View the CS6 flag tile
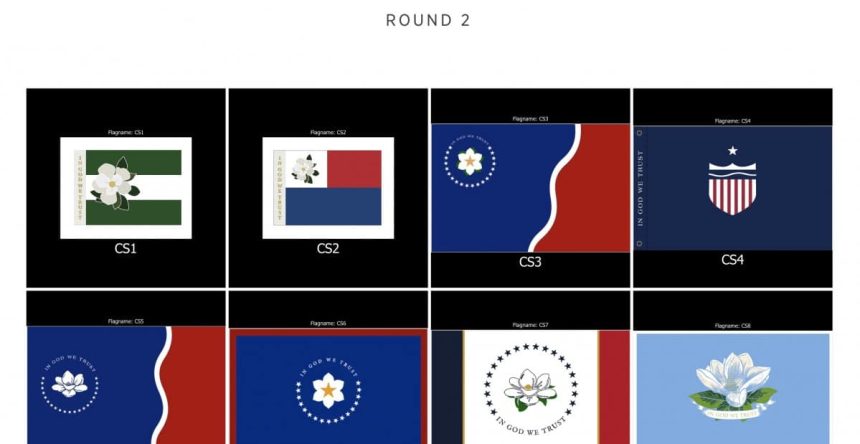 (x=328, y=385)
